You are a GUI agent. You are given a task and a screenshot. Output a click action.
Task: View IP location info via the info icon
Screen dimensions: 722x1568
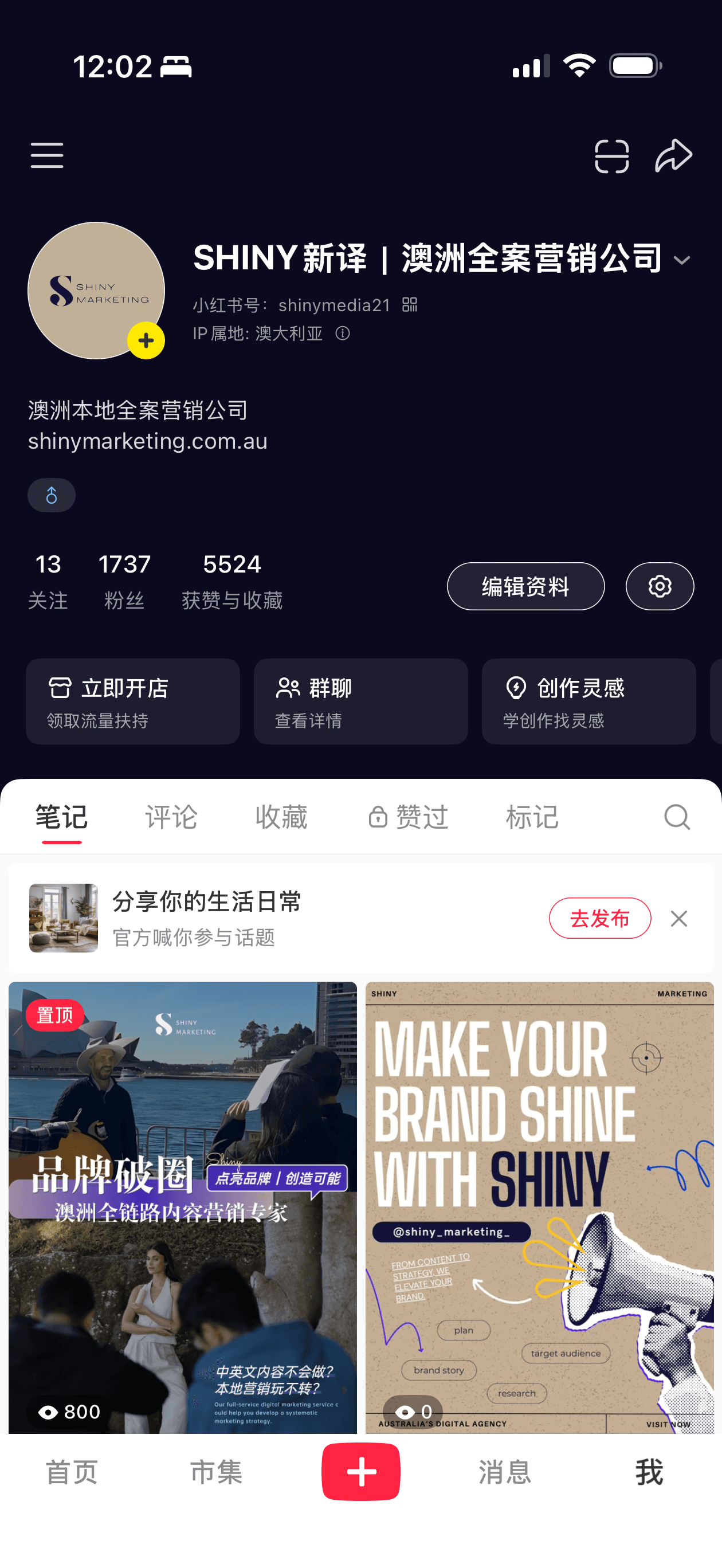[x=343, y=334]
